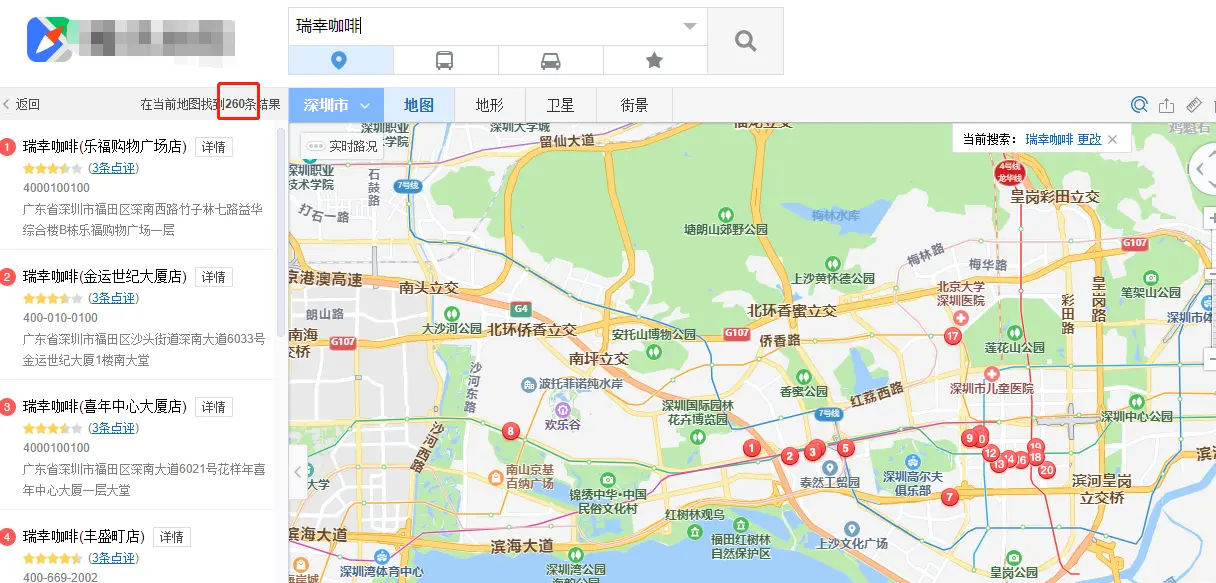Image resolution: width=1216 pixels, height=583 pixels.
Task: Switch to the bus route tab
Action: pyautogui.click(x=445, y=61)
